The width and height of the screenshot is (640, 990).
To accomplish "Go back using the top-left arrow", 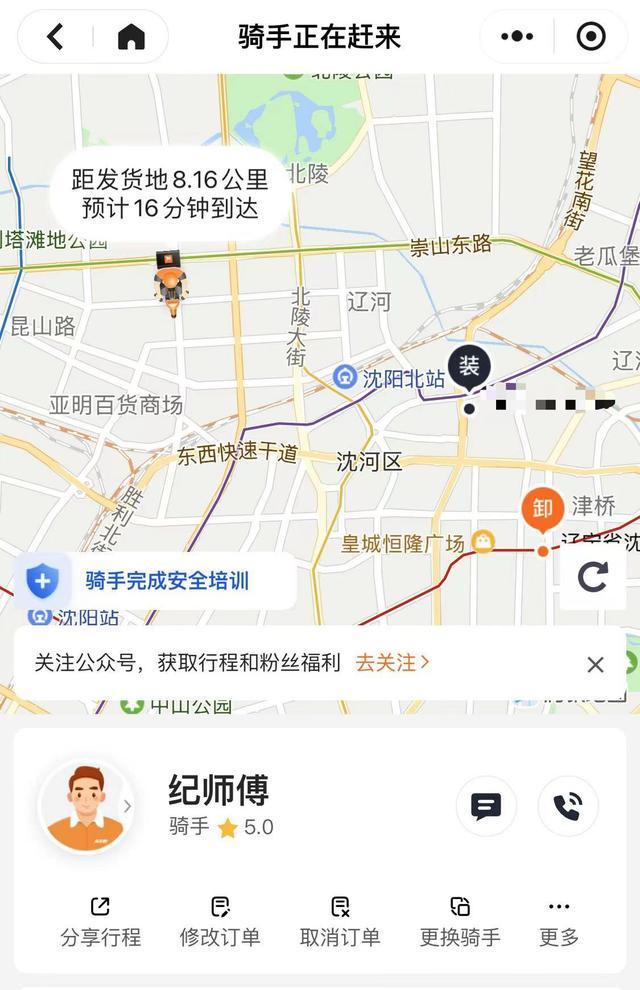I will (56, 37).
